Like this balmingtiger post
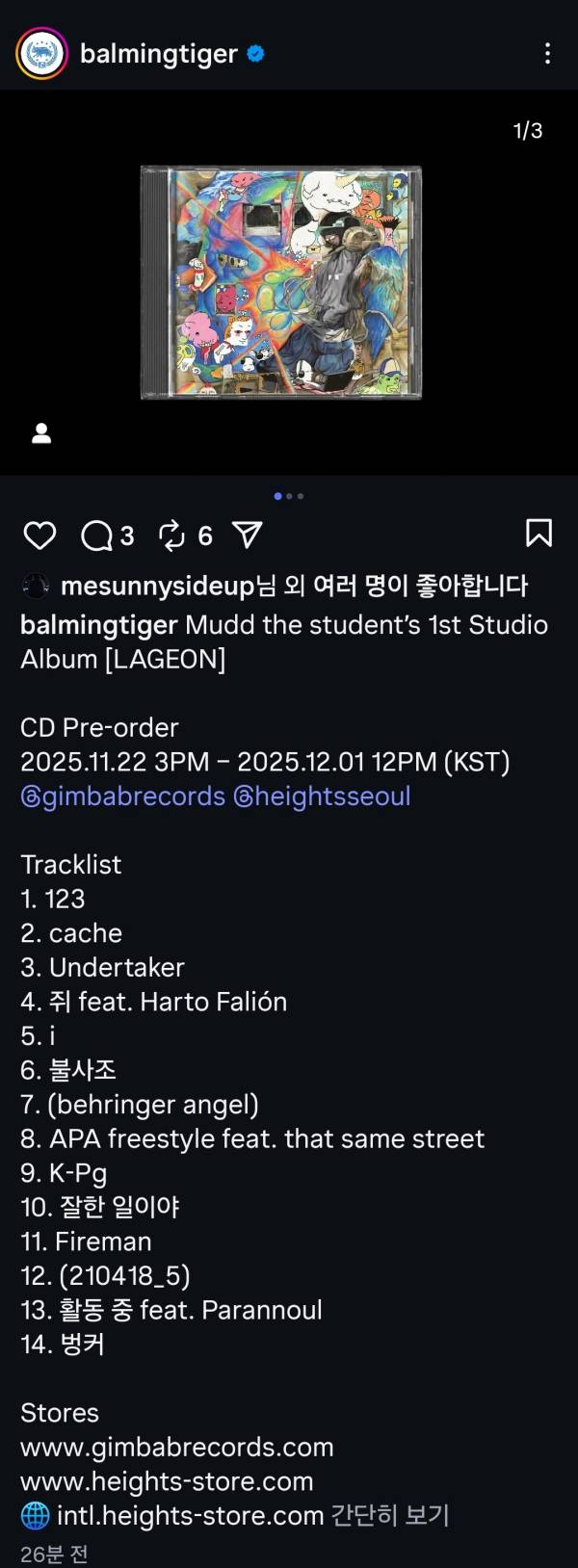578x1568 pixels. [x=39, y=536]
